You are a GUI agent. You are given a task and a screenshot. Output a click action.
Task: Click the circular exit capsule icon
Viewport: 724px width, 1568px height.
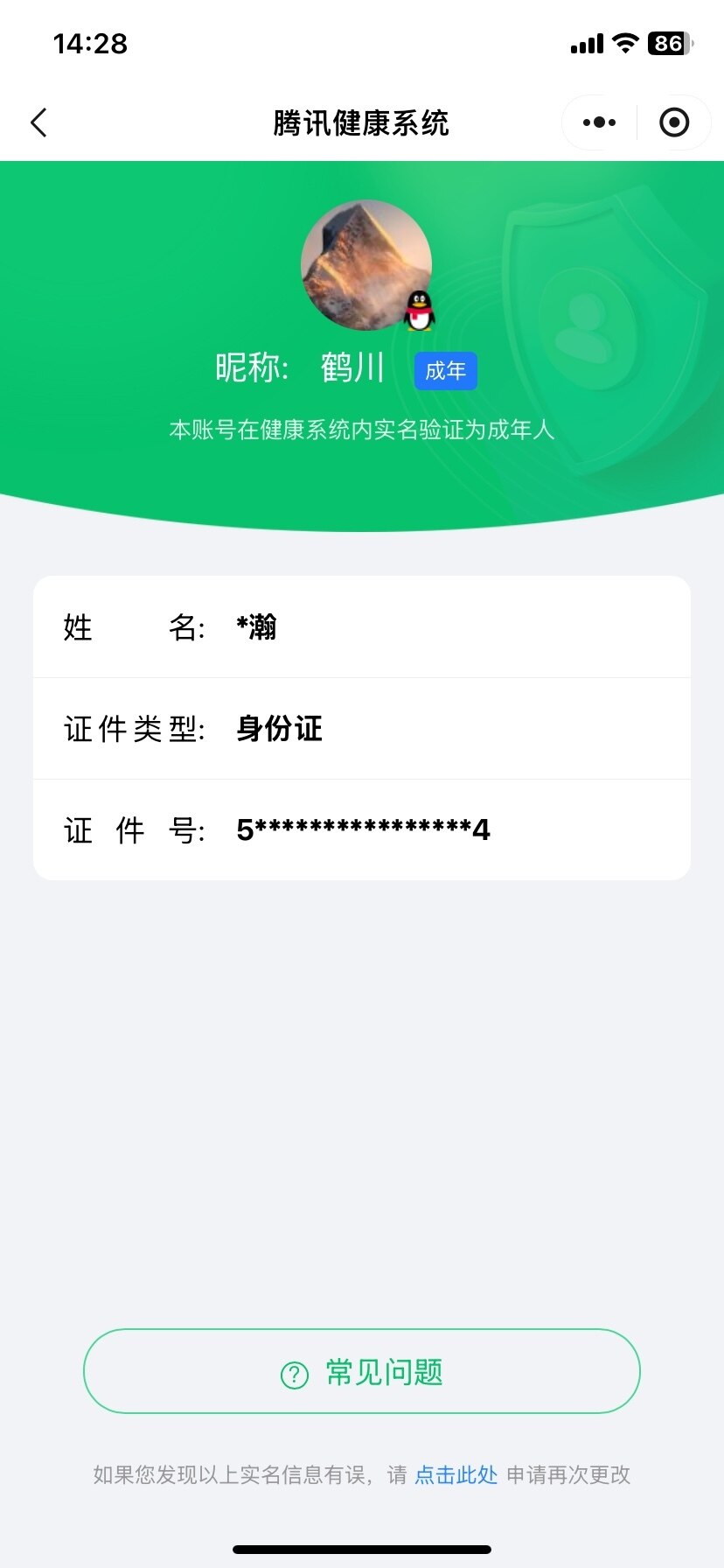click(x=674, y=122)
